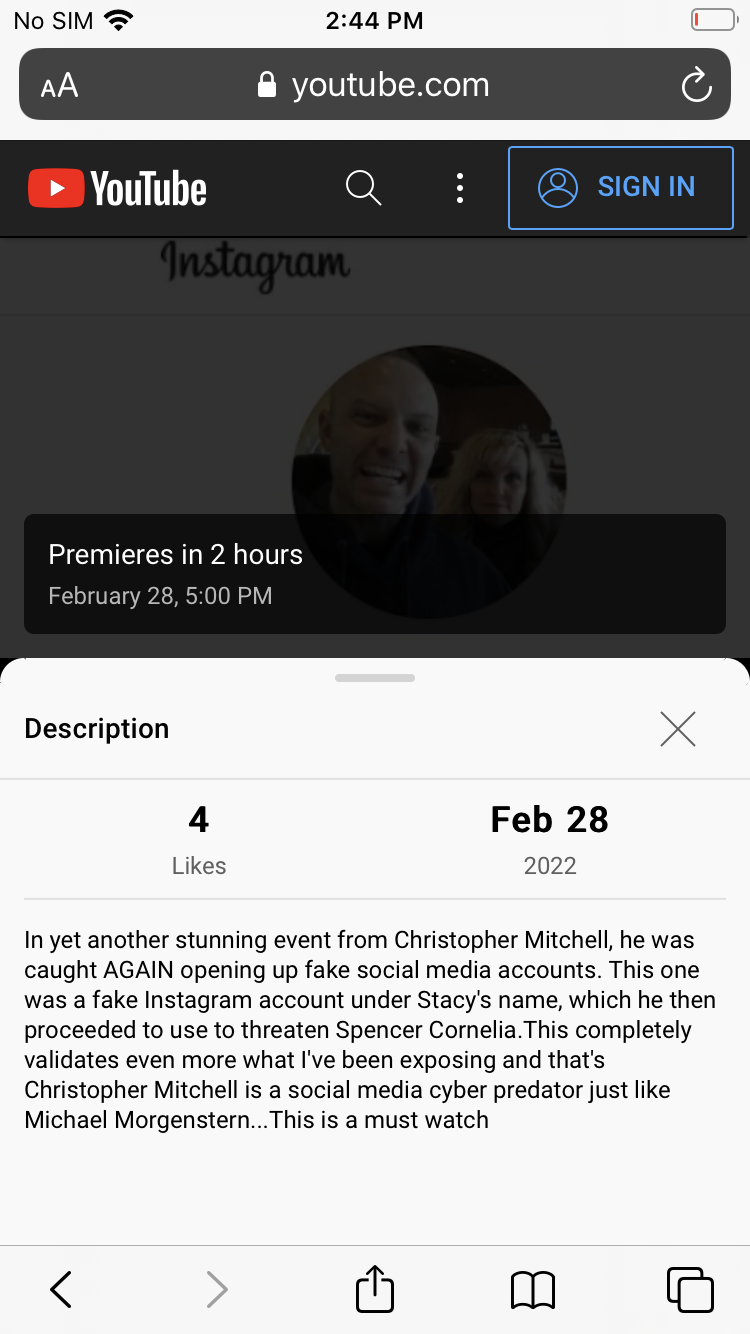Open the Safari reader text size options
Image resolution: width=750 pixels, height=1334 pixels.
[60, 85]
